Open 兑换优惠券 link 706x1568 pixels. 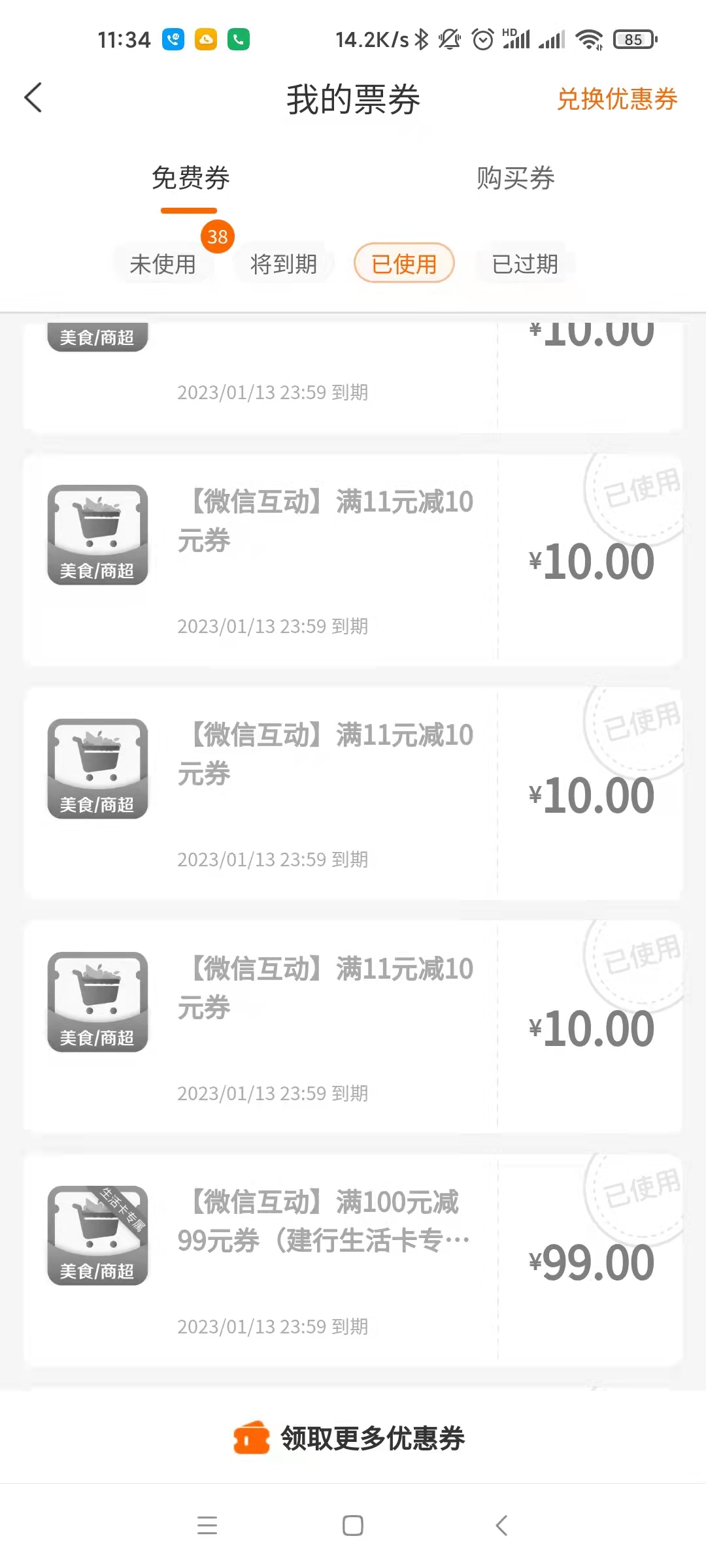click(x=616, y=99)
